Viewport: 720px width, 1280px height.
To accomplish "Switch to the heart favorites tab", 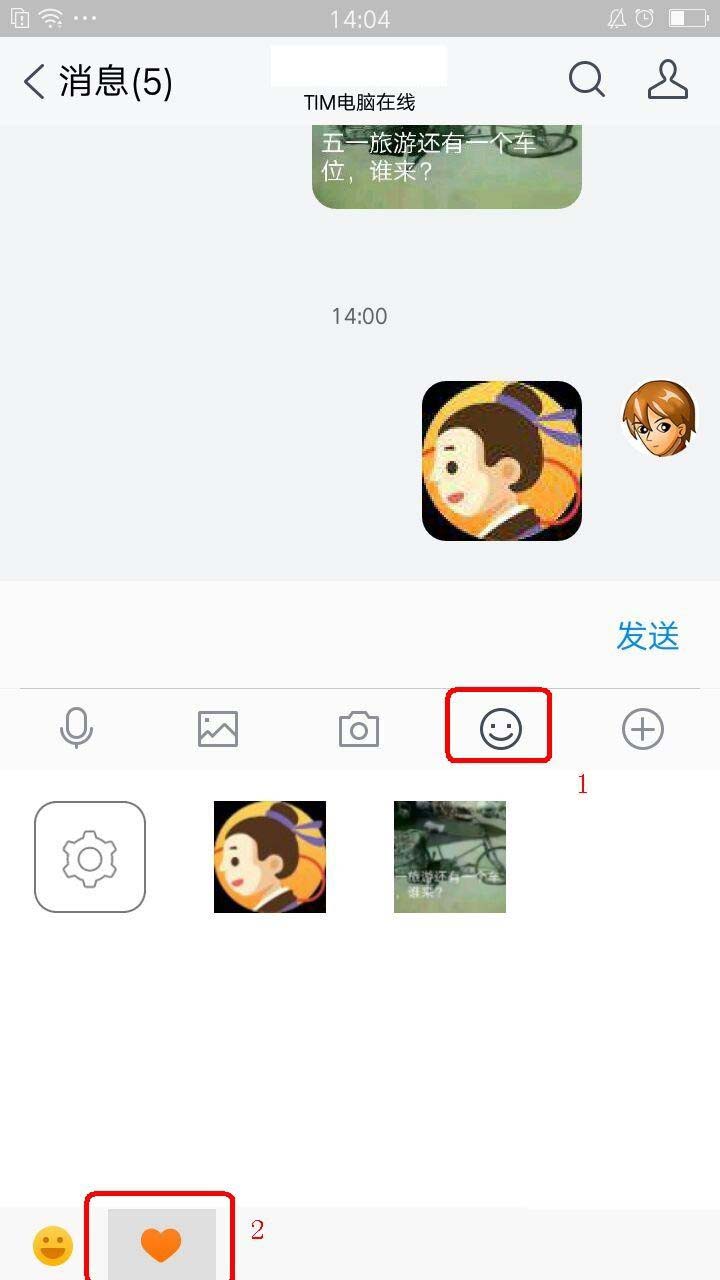I will pyautogui.click(x=161, y=1245).
